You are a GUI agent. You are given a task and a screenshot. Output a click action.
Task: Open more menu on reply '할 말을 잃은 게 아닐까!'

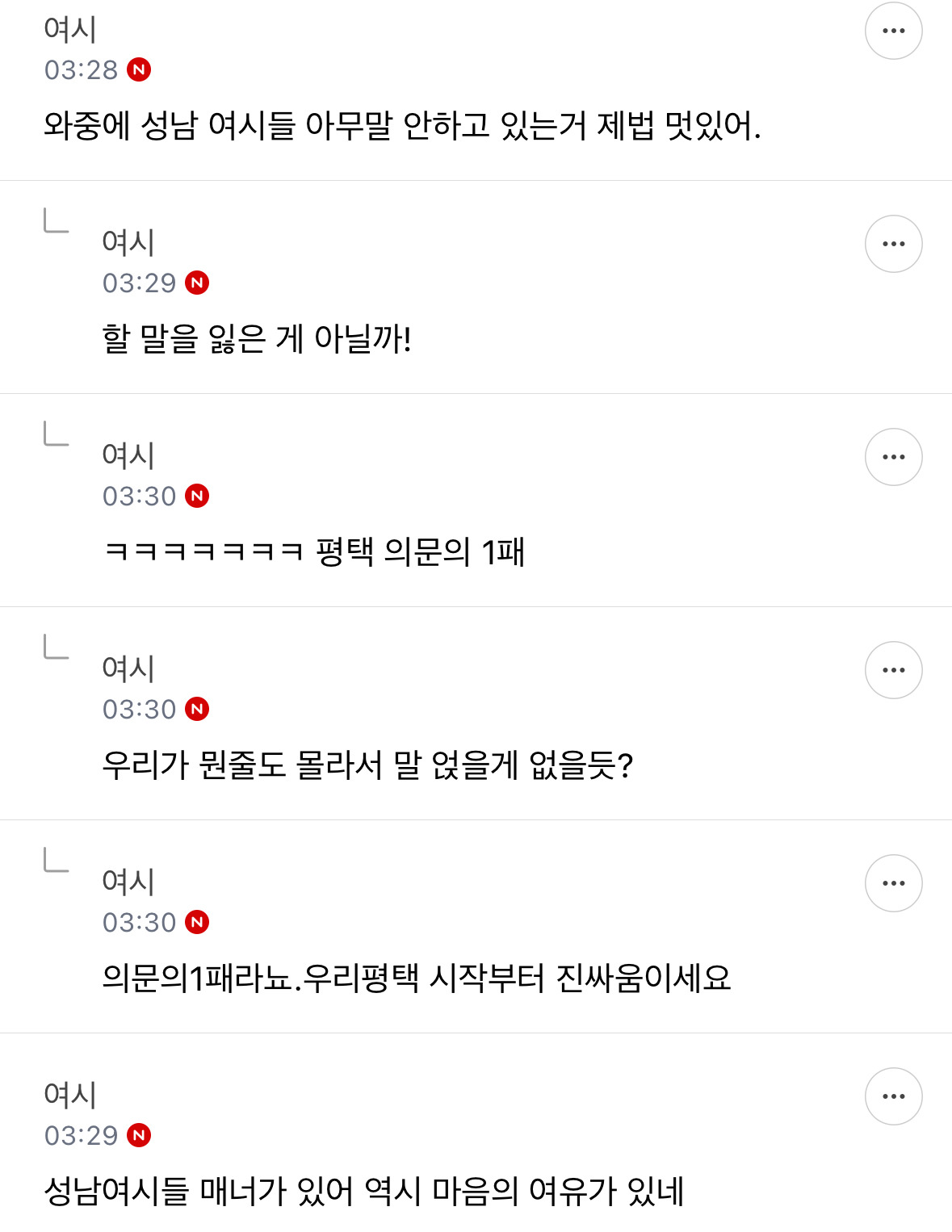click(x=893, y=244)
